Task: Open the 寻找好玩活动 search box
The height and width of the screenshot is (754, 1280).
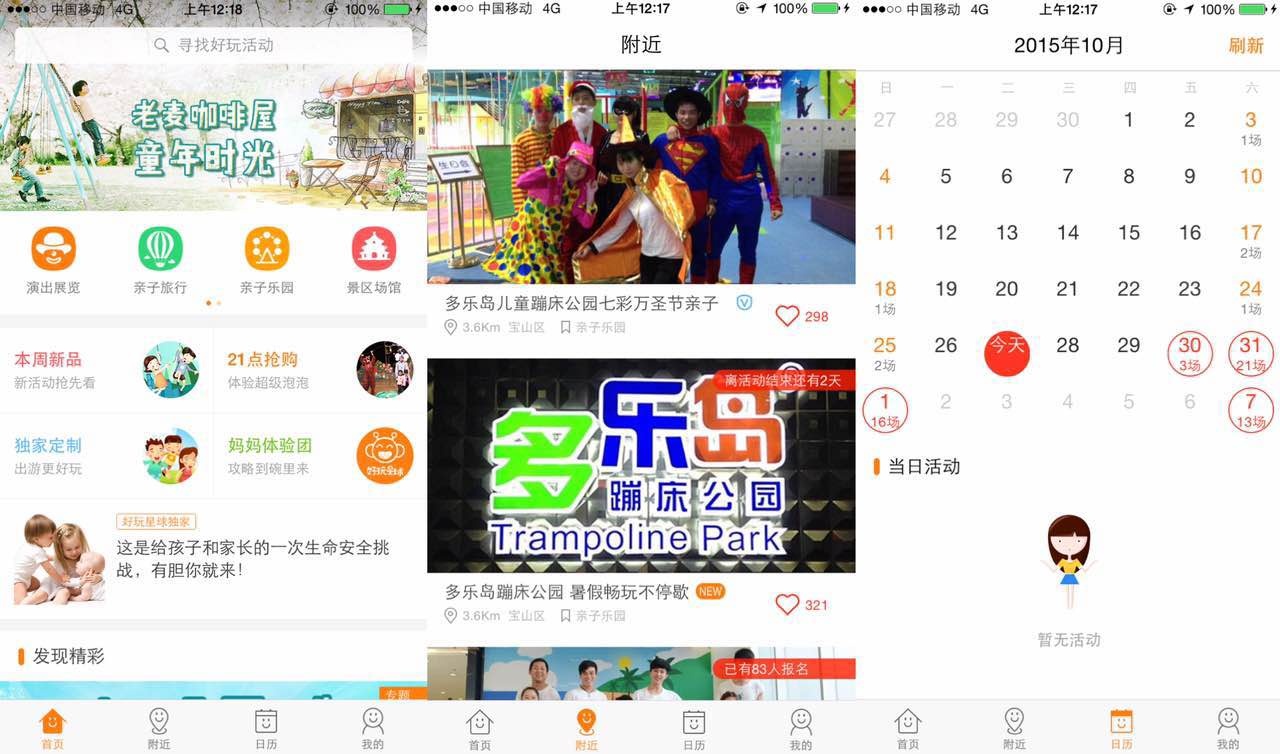Action: [x=213, y=45]
